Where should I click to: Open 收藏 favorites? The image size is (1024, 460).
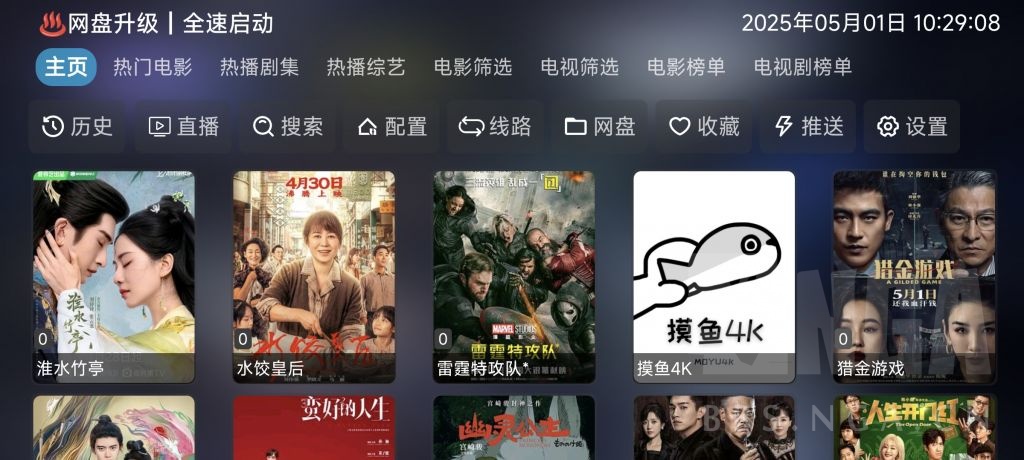coord(704,126)
